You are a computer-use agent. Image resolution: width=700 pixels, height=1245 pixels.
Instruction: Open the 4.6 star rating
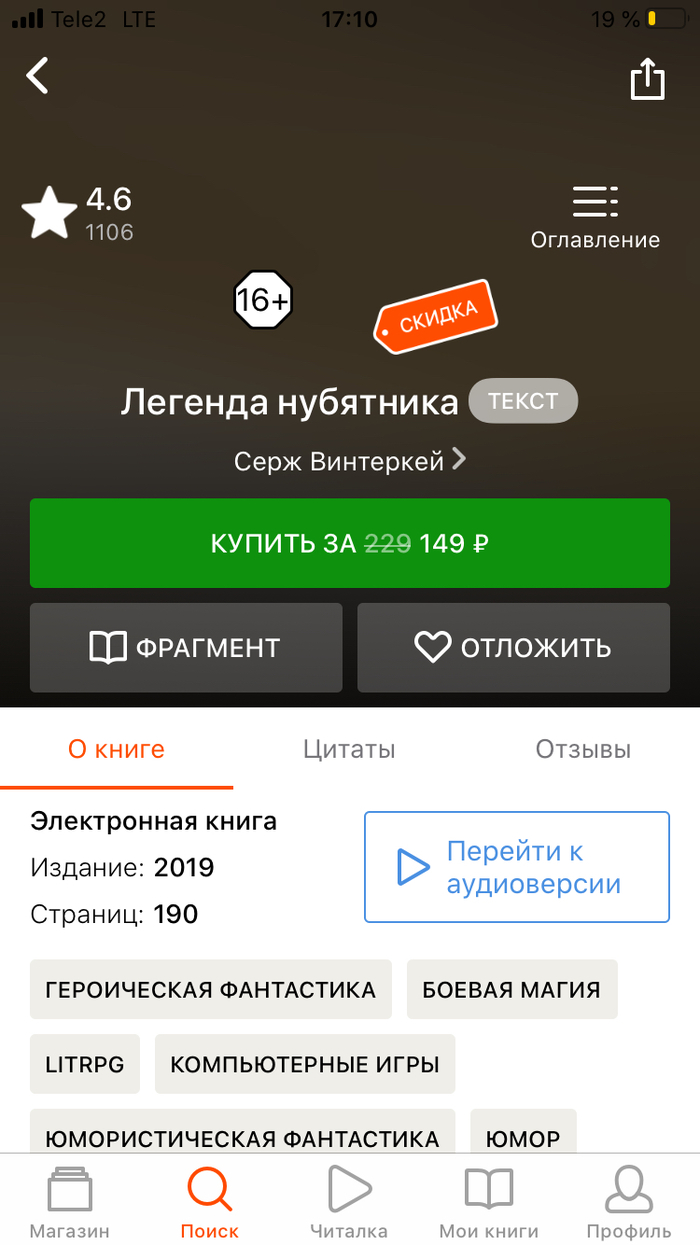coord(78,213)
